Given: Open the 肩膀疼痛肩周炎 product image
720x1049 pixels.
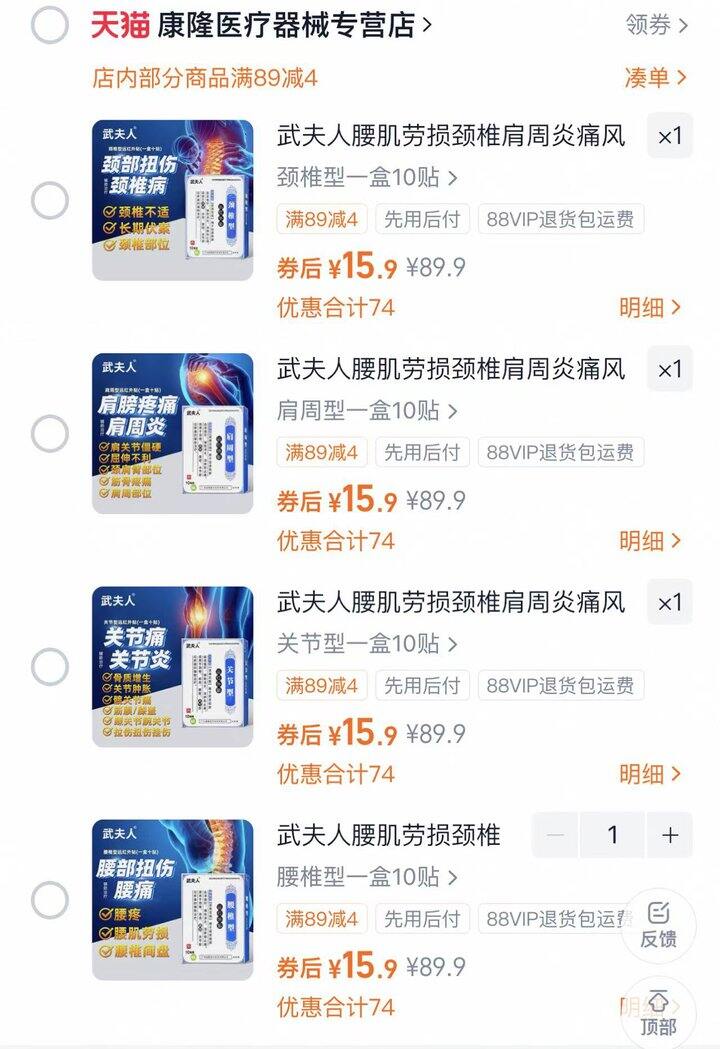Looking at the screenshot, I should click(173, 434).
